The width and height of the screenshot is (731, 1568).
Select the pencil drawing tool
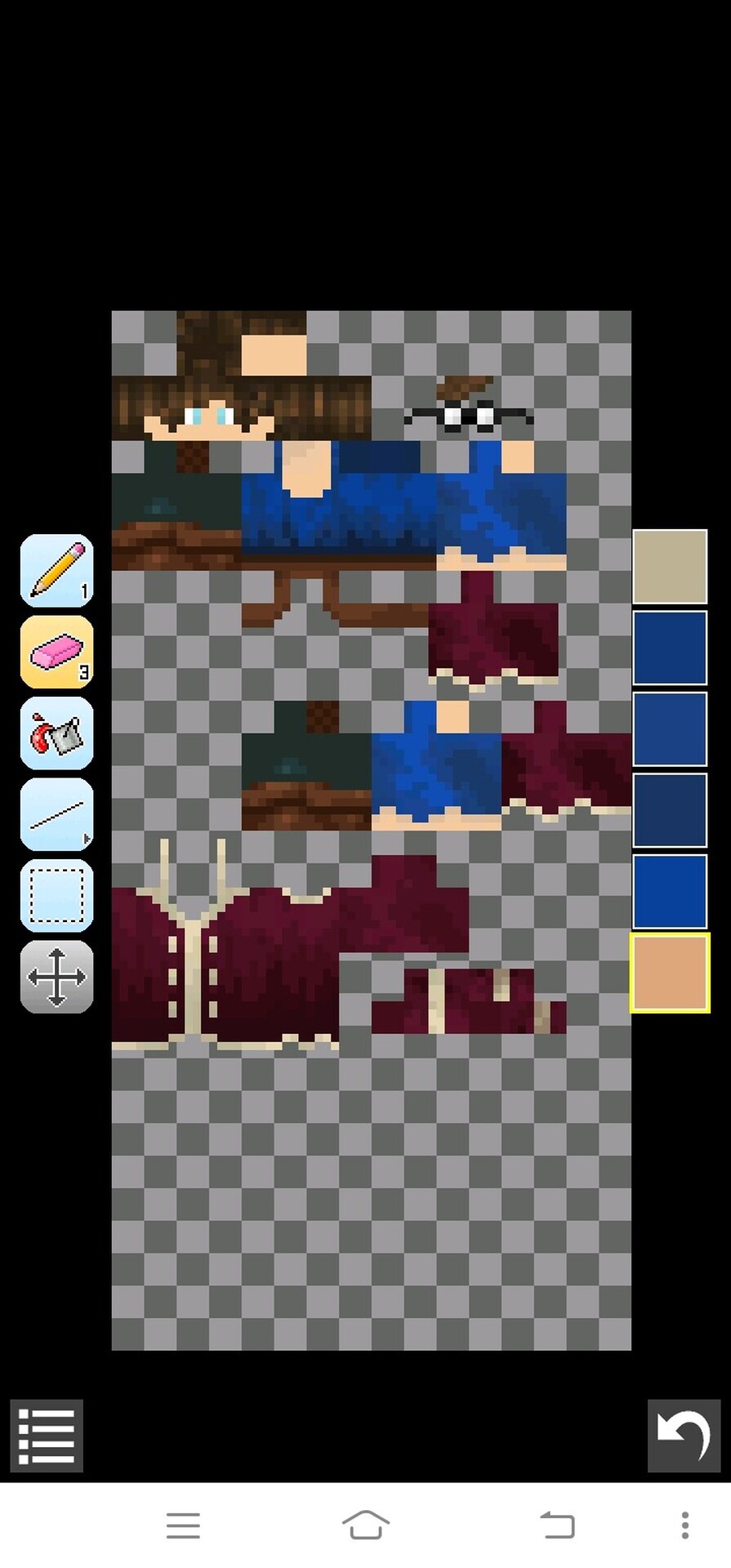coord(56,570)
